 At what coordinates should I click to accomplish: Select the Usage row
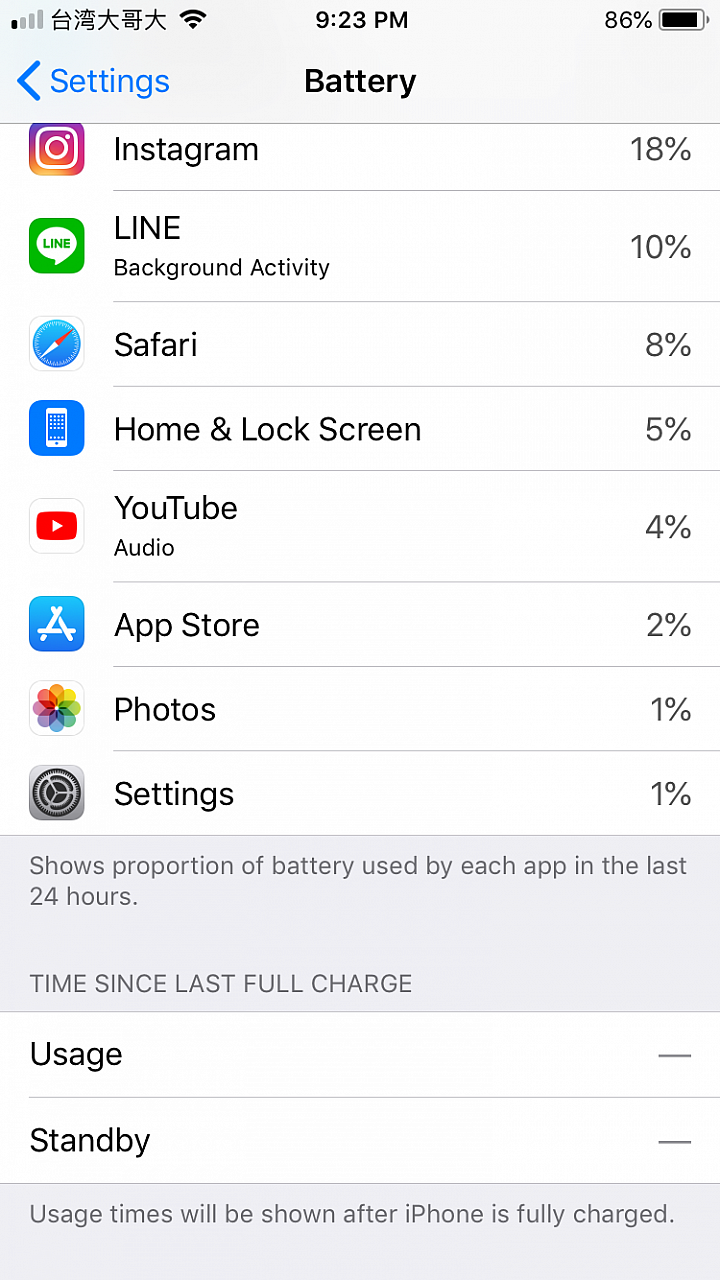point(360,1054)
